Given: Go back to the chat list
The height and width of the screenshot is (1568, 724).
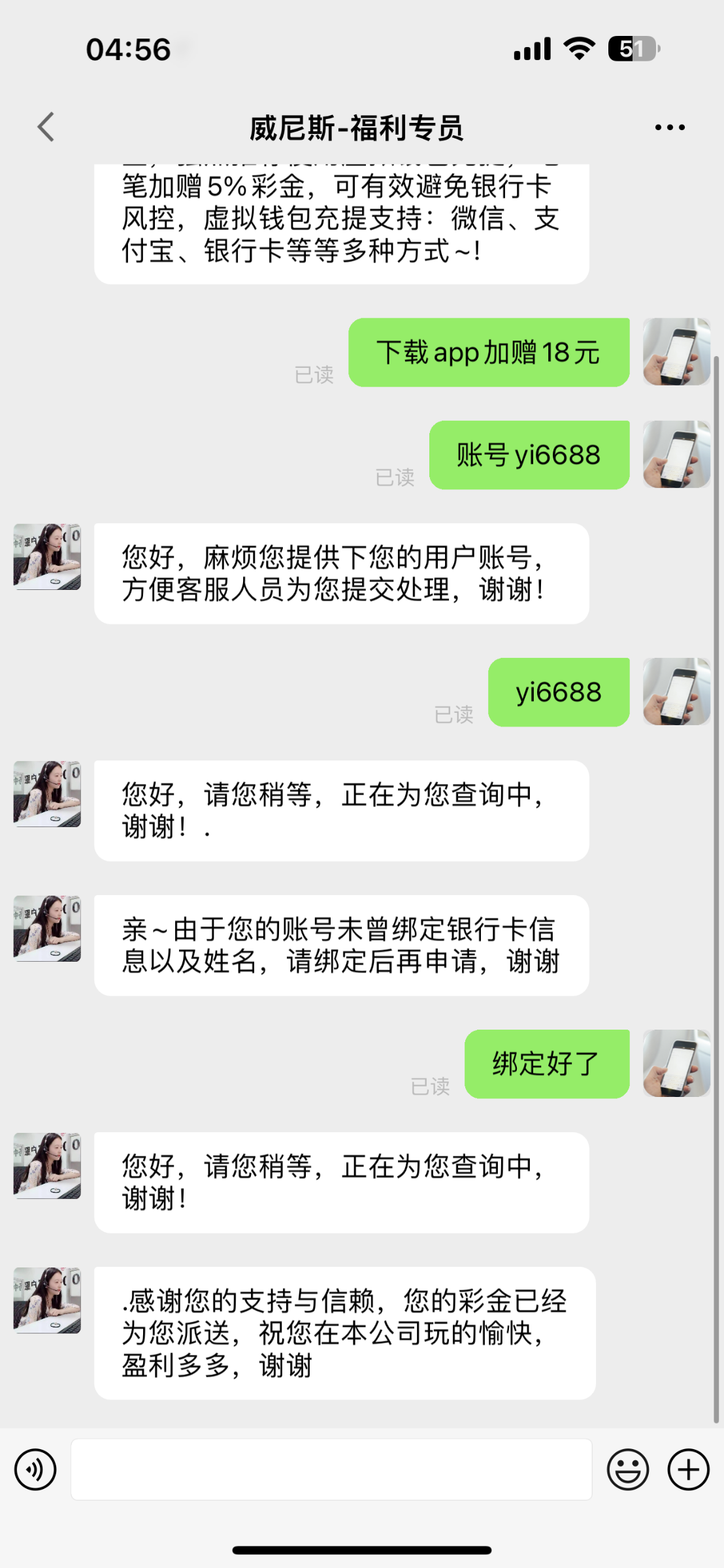Looking at the screenshot, I should [46, 127].
